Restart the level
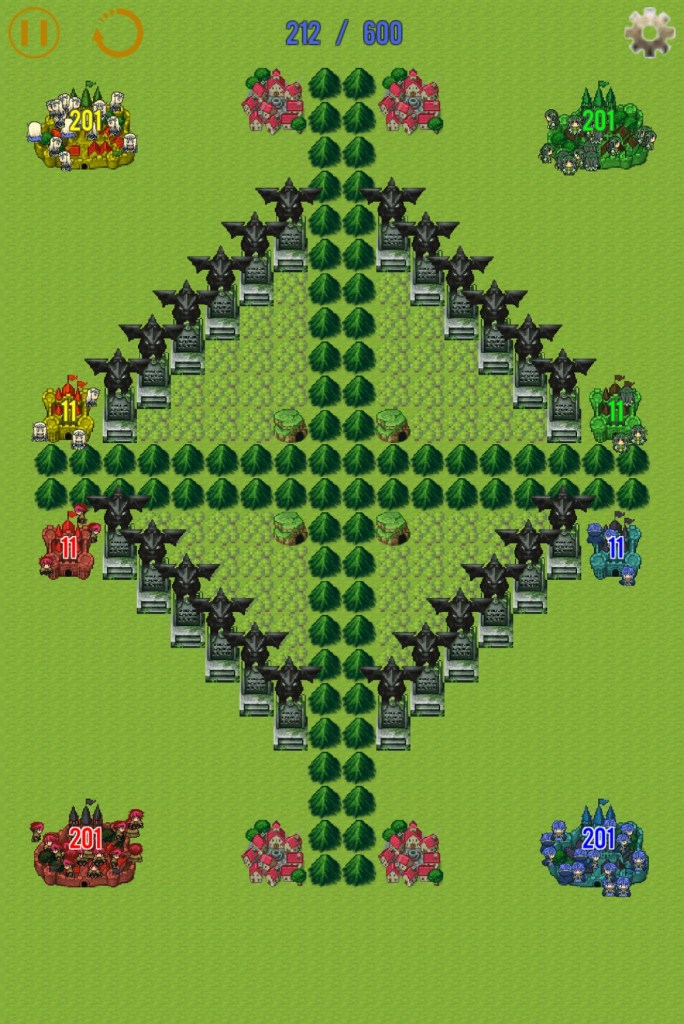 coord(118,33)
